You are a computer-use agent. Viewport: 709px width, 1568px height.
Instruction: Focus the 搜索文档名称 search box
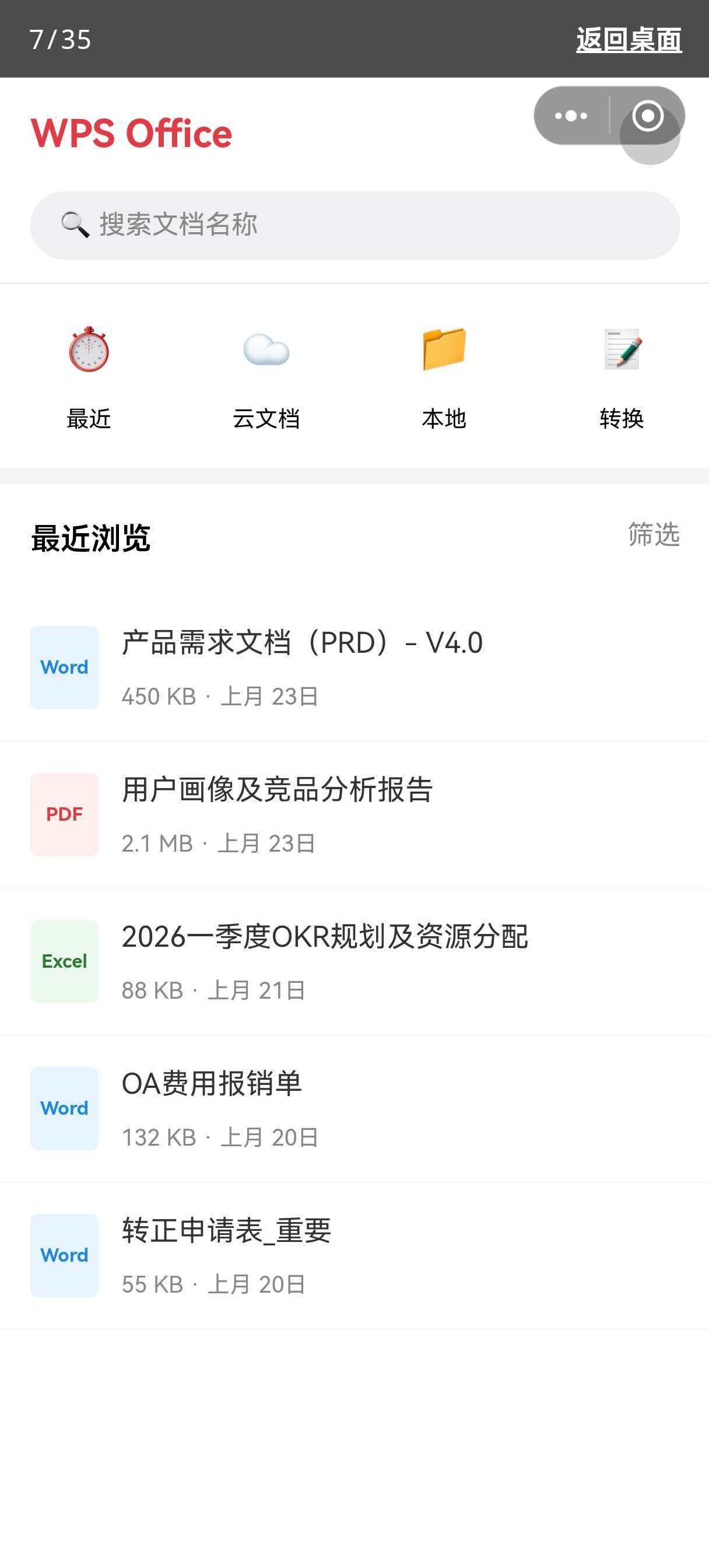coord(355,225)
